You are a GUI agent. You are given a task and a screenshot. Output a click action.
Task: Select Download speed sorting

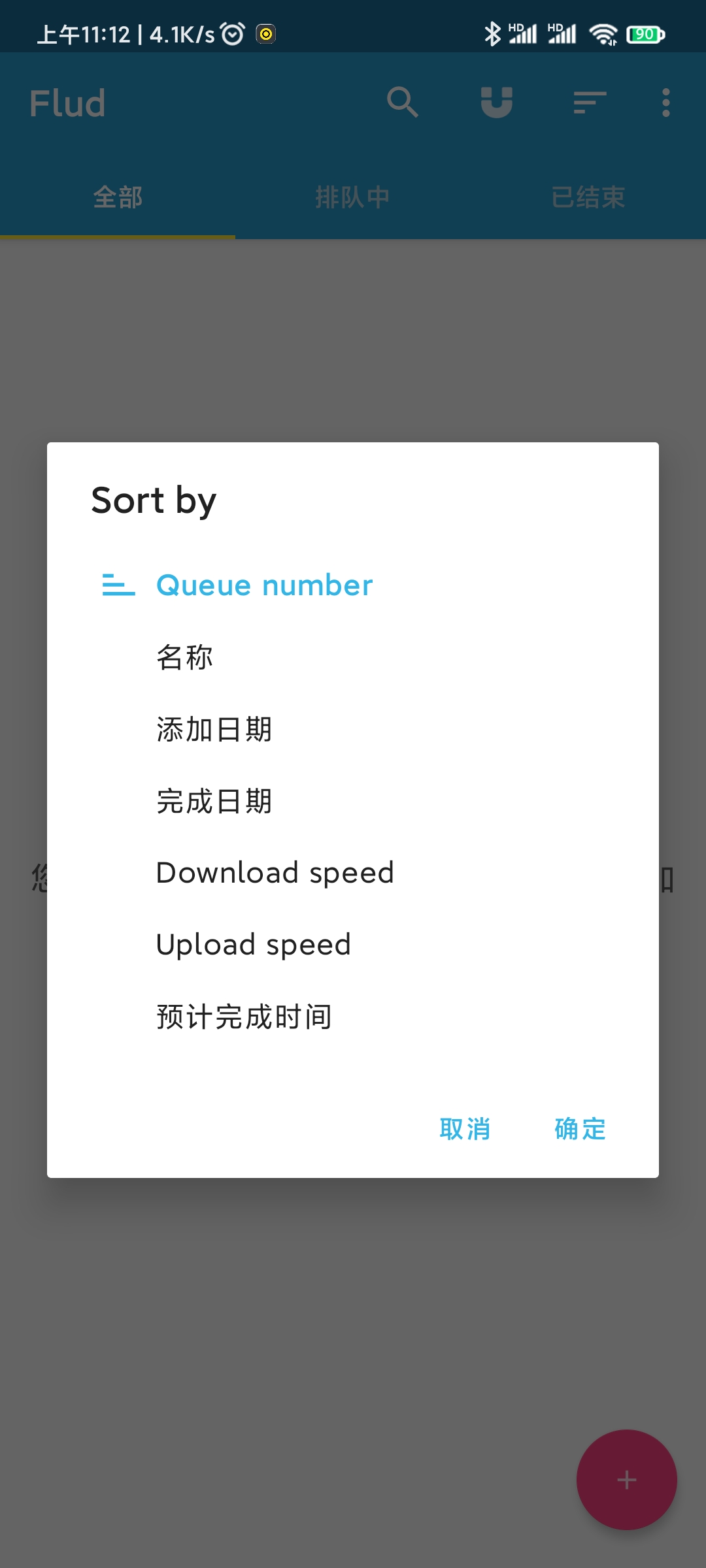pyautogui.click(x=275, y=873)
